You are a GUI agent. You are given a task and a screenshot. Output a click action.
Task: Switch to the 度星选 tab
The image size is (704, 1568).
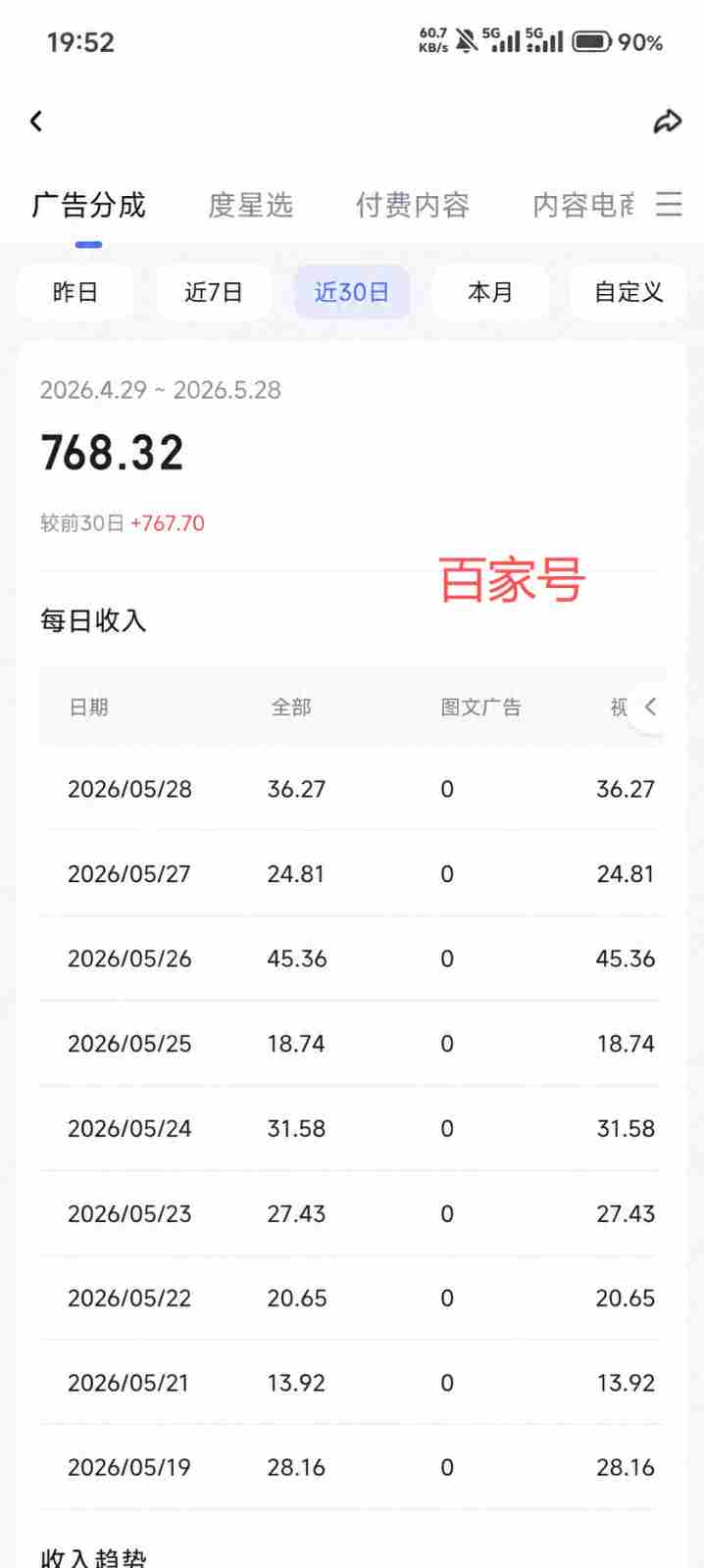[x=250, y=205]
